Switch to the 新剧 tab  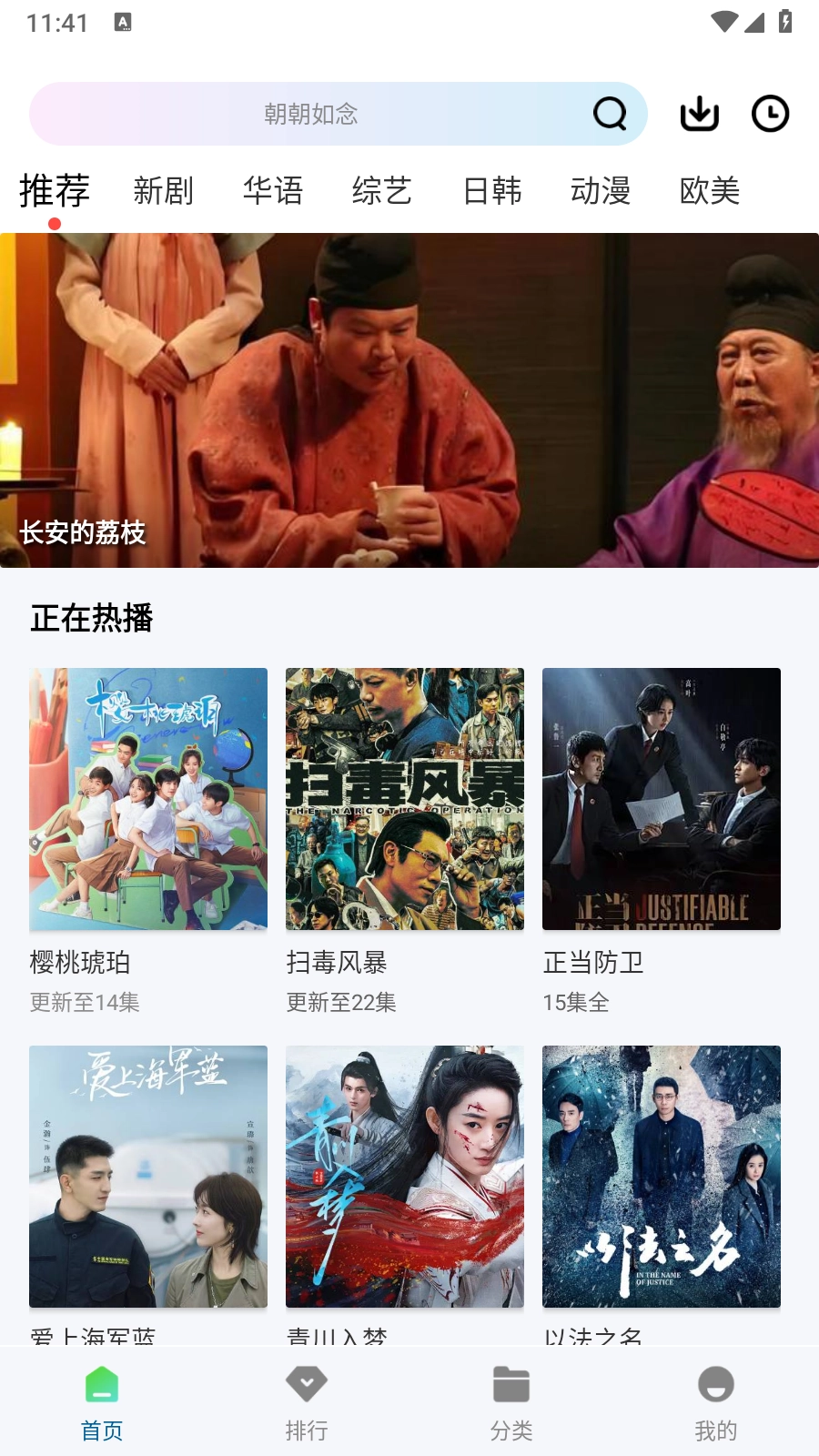(164, 191)
